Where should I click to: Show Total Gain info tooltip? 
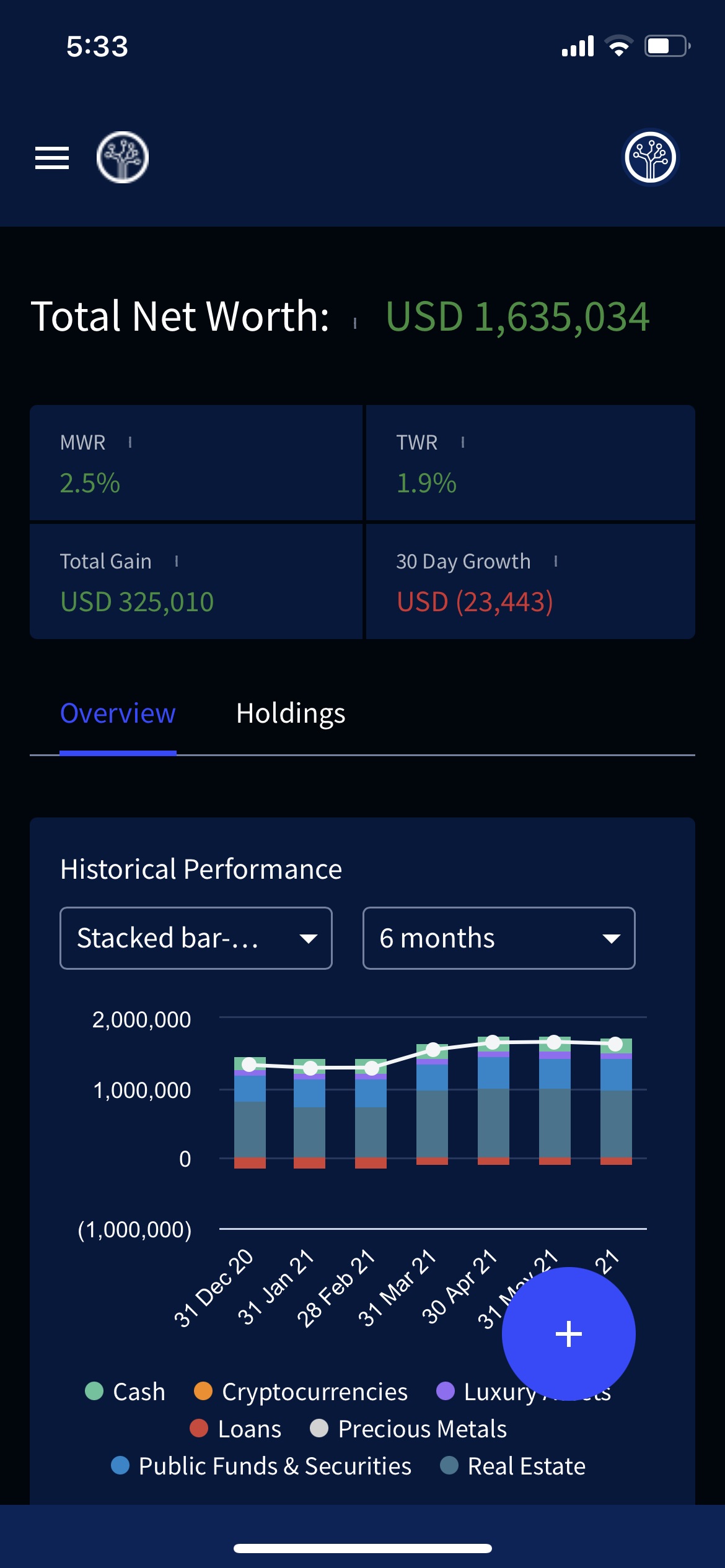point(177,561)
